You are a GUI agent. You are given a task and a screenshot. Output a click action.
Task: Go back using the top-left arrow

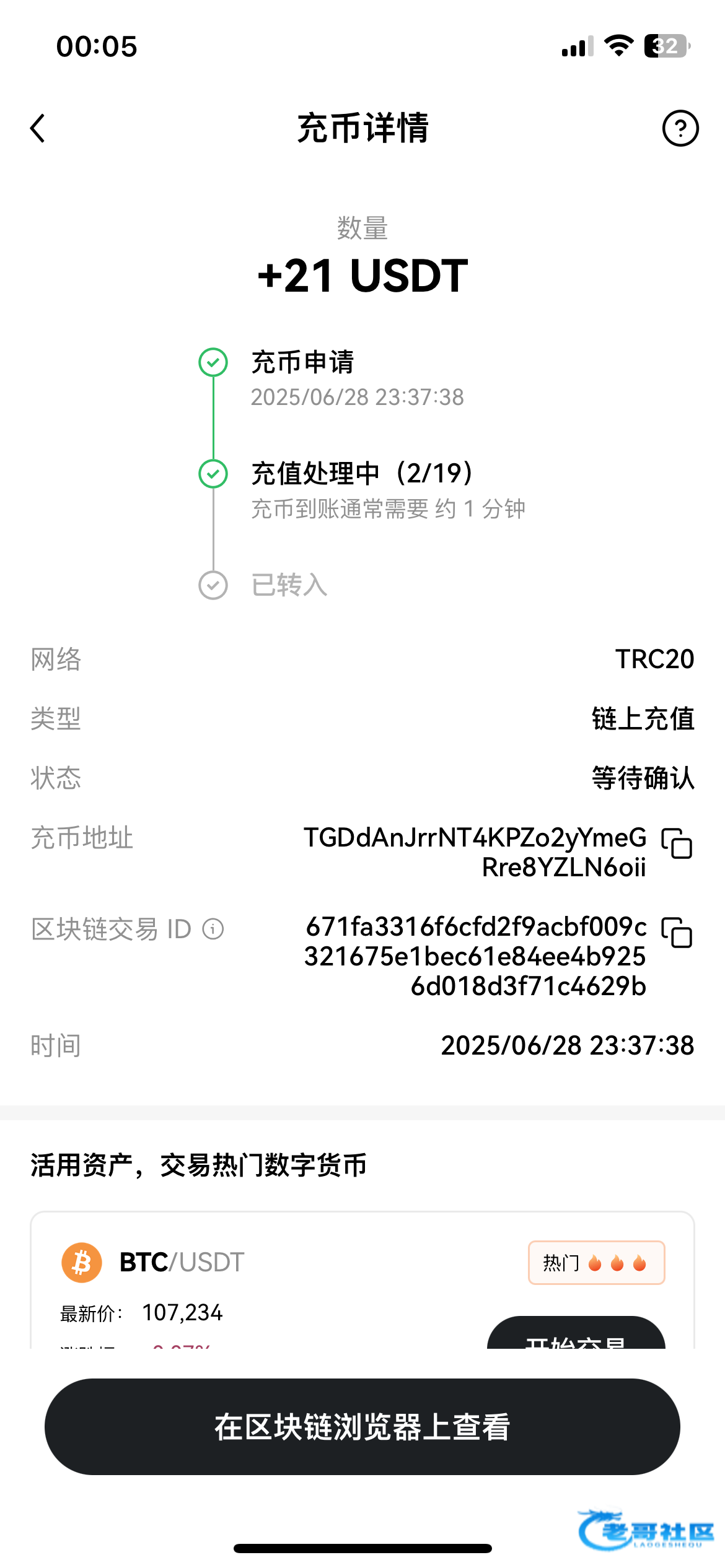(x=38, y=128)
